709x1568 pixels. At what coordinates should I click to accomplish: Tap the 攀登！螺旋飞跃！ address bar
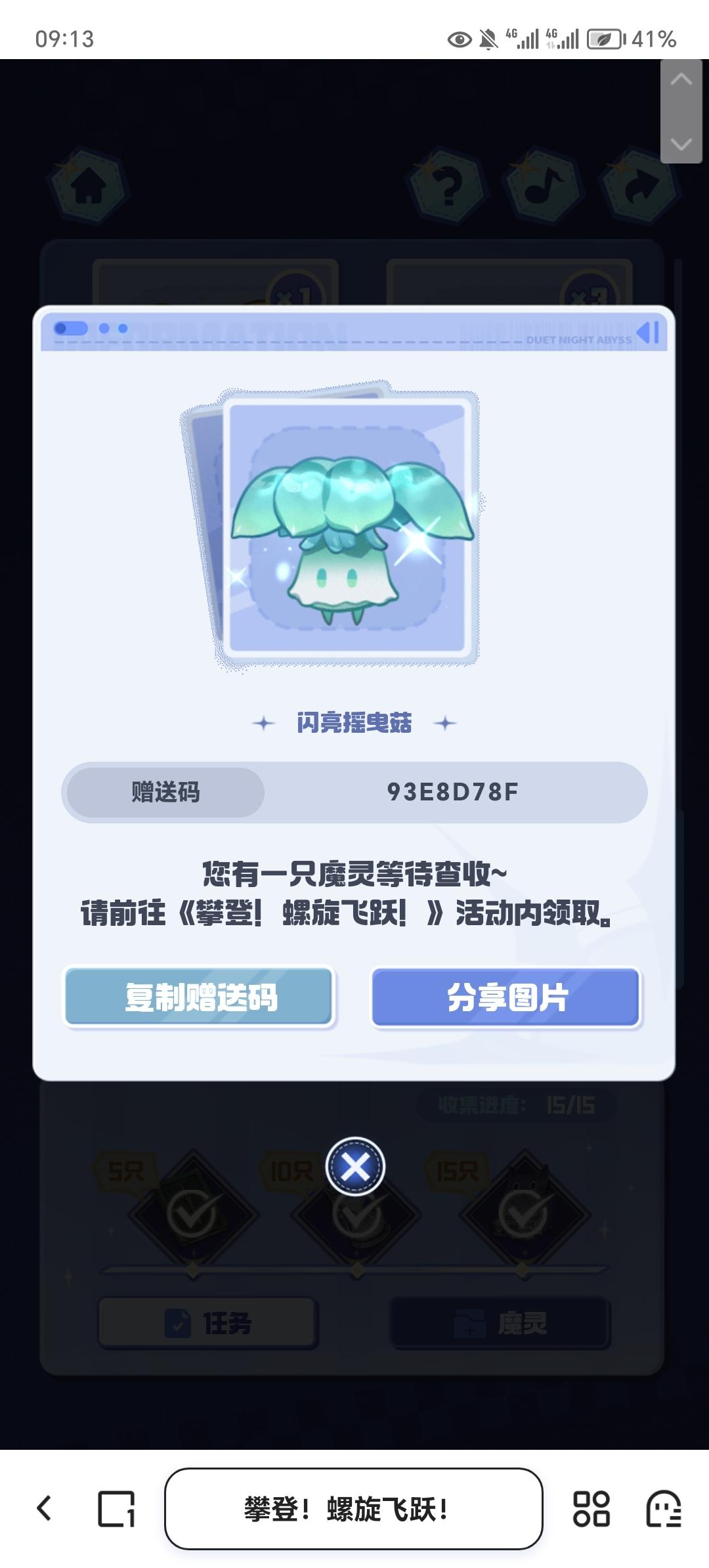pos(353,1508)
